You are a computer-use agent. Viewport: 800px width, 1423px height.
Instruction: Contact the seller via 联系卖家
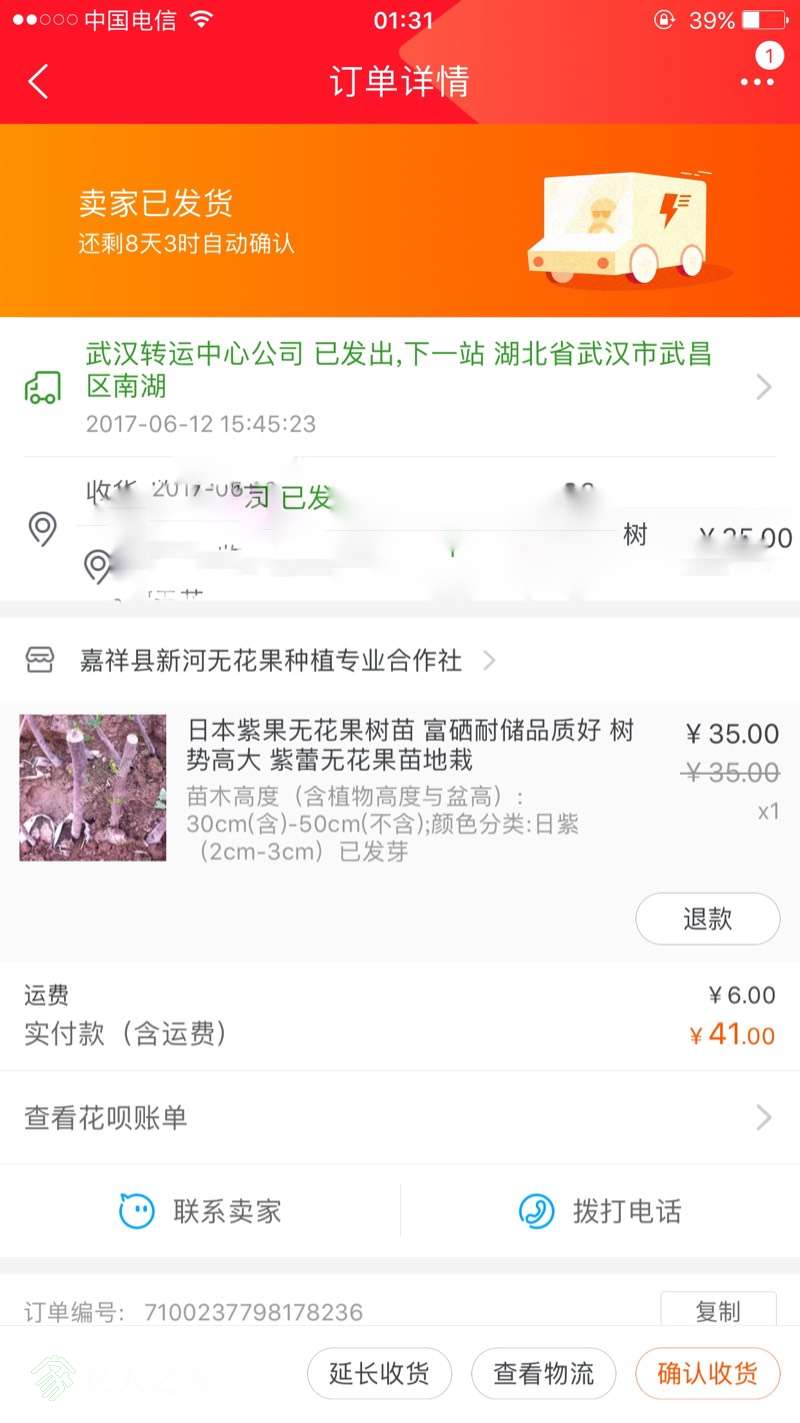tap(200, 1211)
